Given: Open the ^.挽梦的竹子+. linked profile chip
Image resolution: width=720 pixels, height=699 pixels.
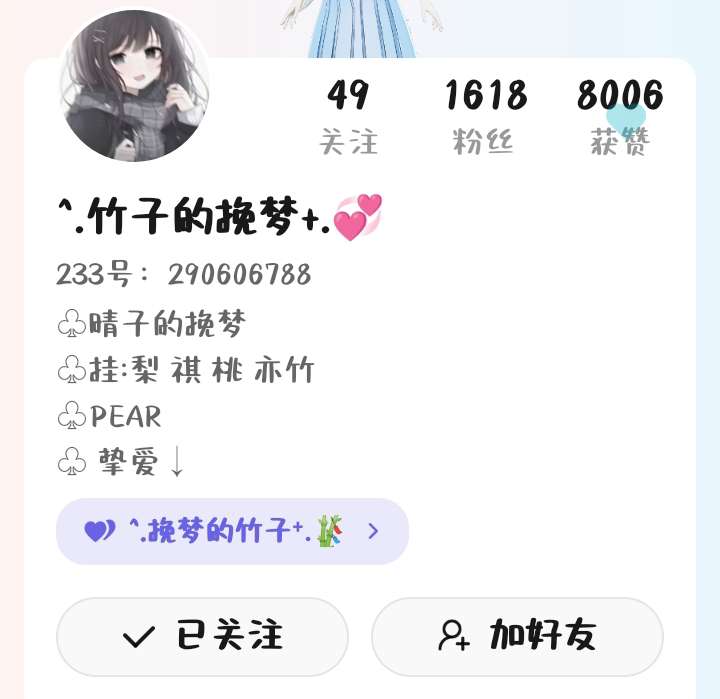Looking at the screenshot, I should [232, 531].
